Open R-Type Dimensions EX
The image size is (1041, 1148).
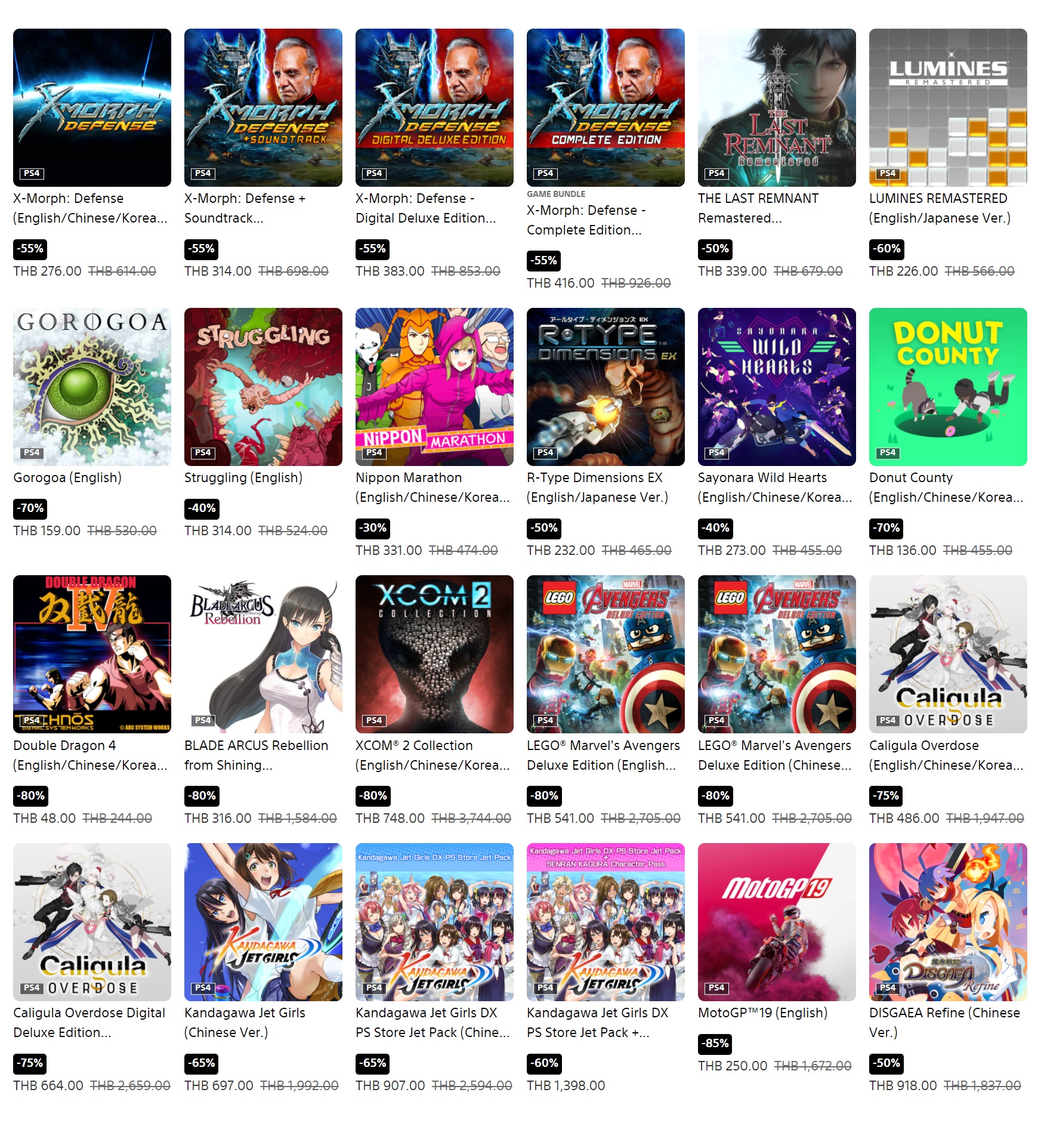pos(606,387)
